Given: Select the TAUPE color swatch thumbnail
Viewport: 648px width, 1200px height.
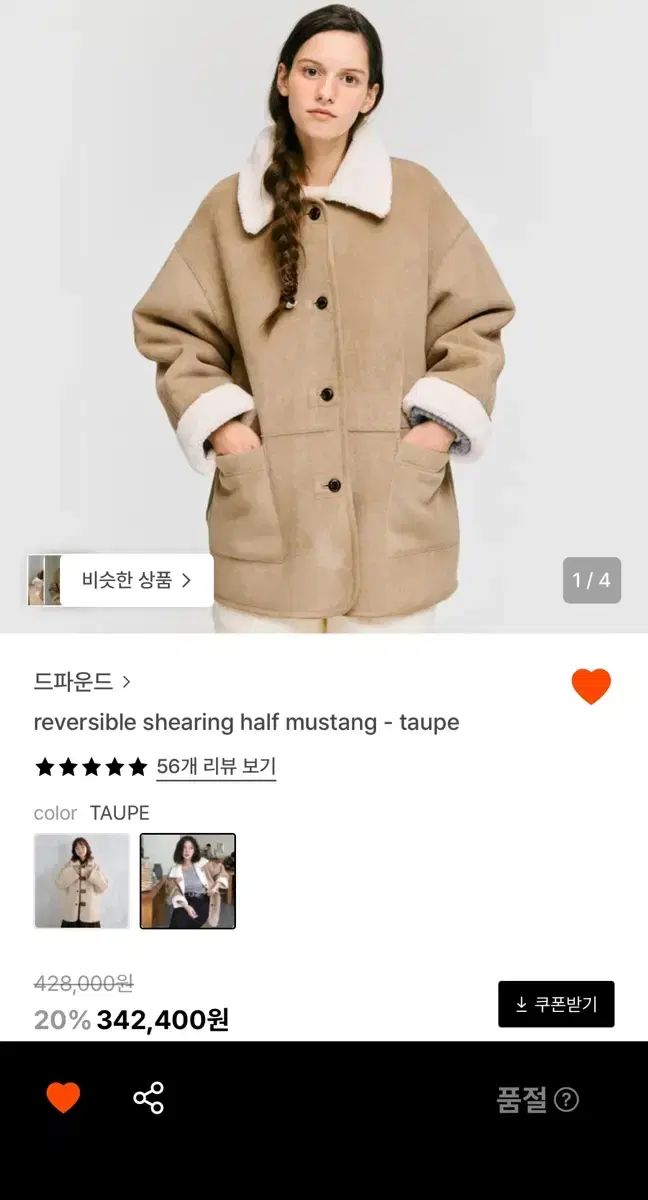Looking at the screenshot, I should point(188,881).
